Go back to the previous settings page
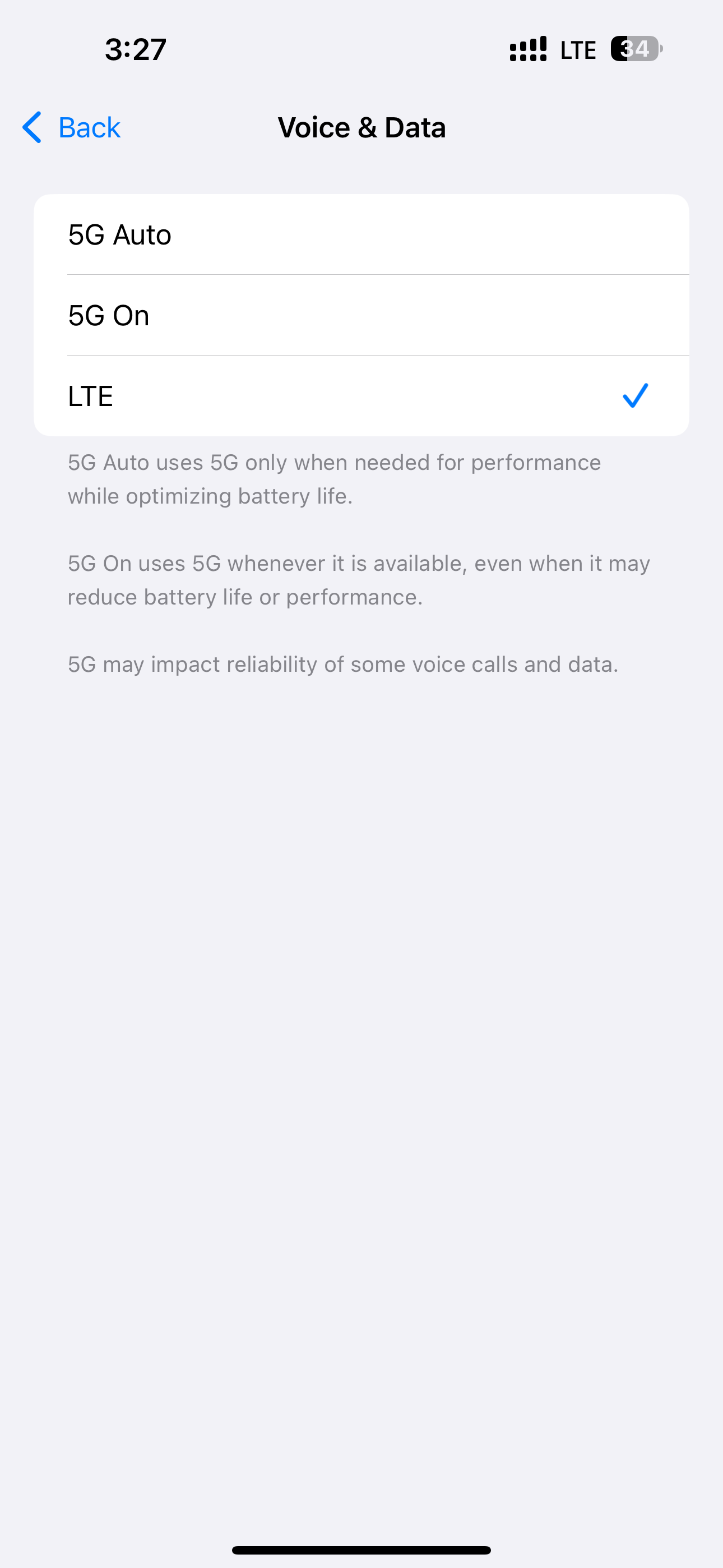 tap(71, 127)
